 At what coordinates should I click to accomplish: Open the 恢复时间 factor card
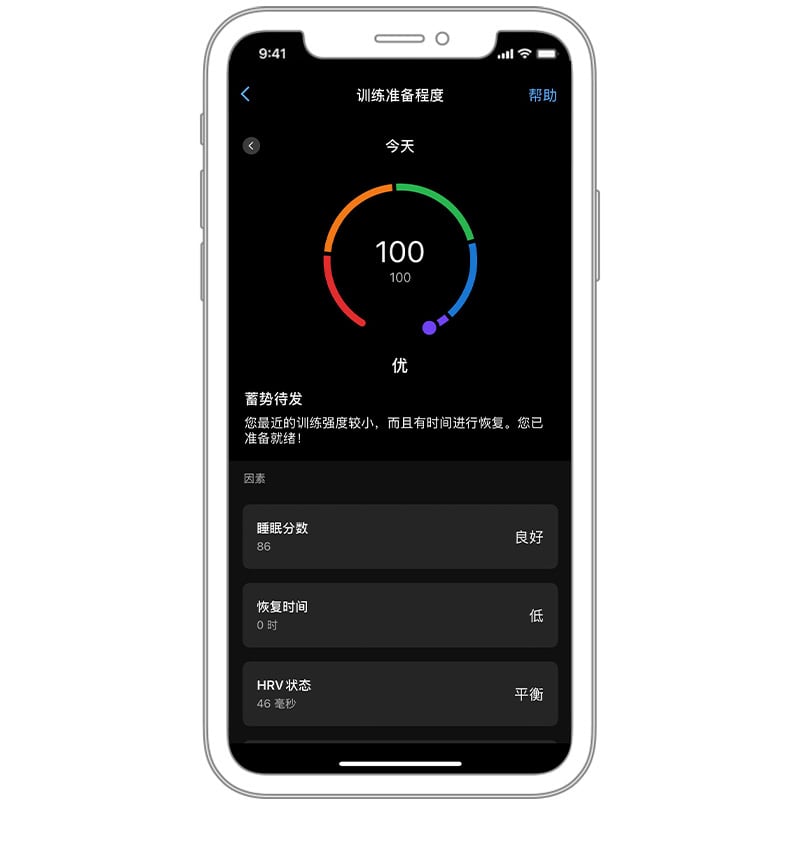[x=400, y=615]
